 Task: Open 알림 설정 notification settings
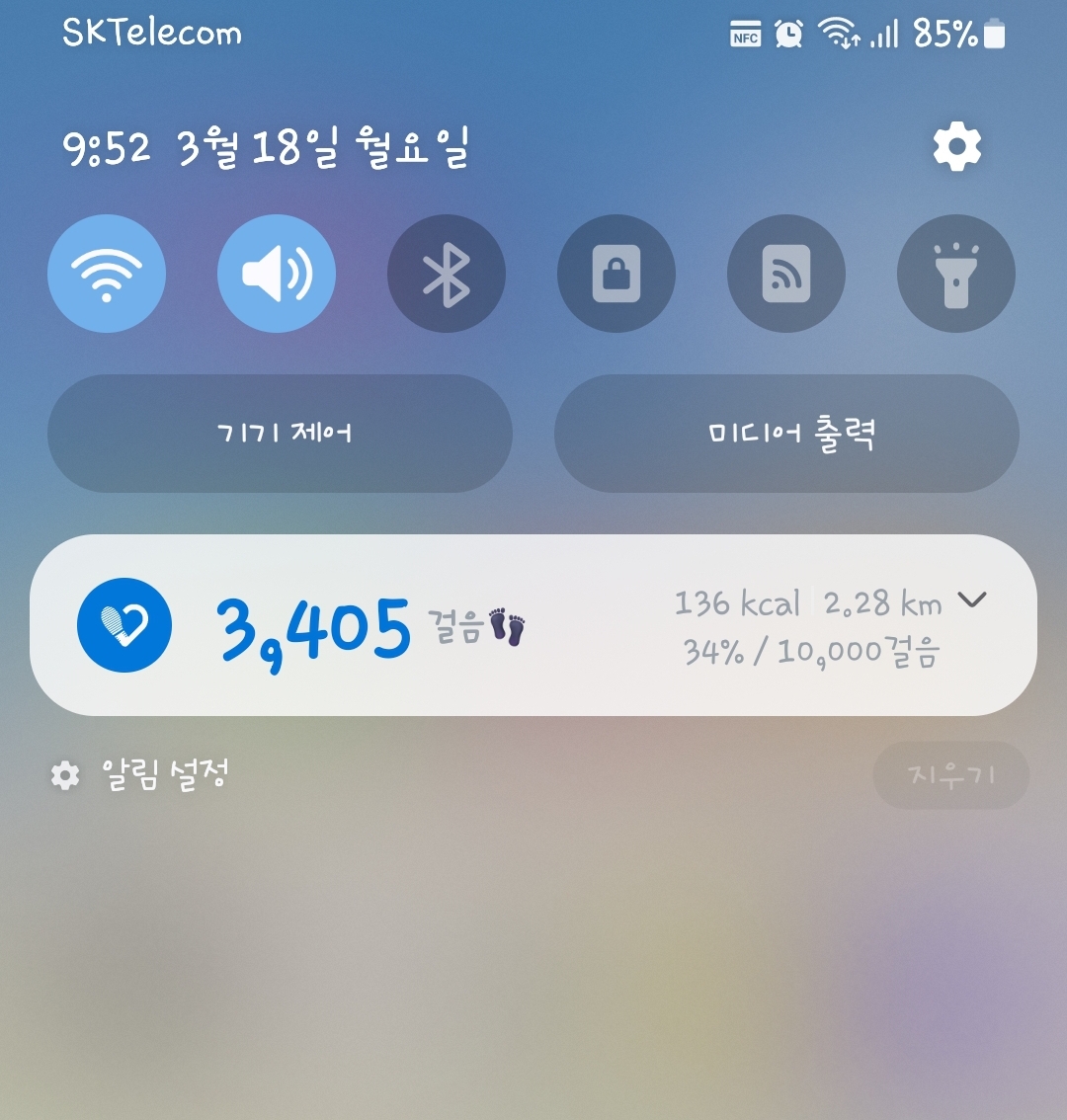(x=140, y=775)
